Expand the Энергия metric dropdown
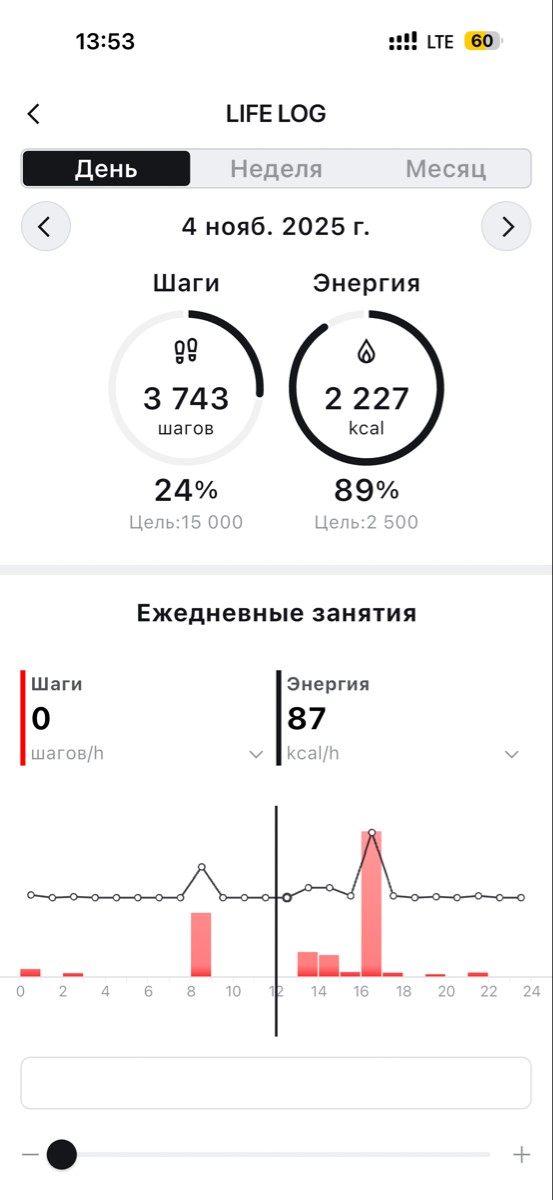553x1200 pixels. (x=512, y=754)
